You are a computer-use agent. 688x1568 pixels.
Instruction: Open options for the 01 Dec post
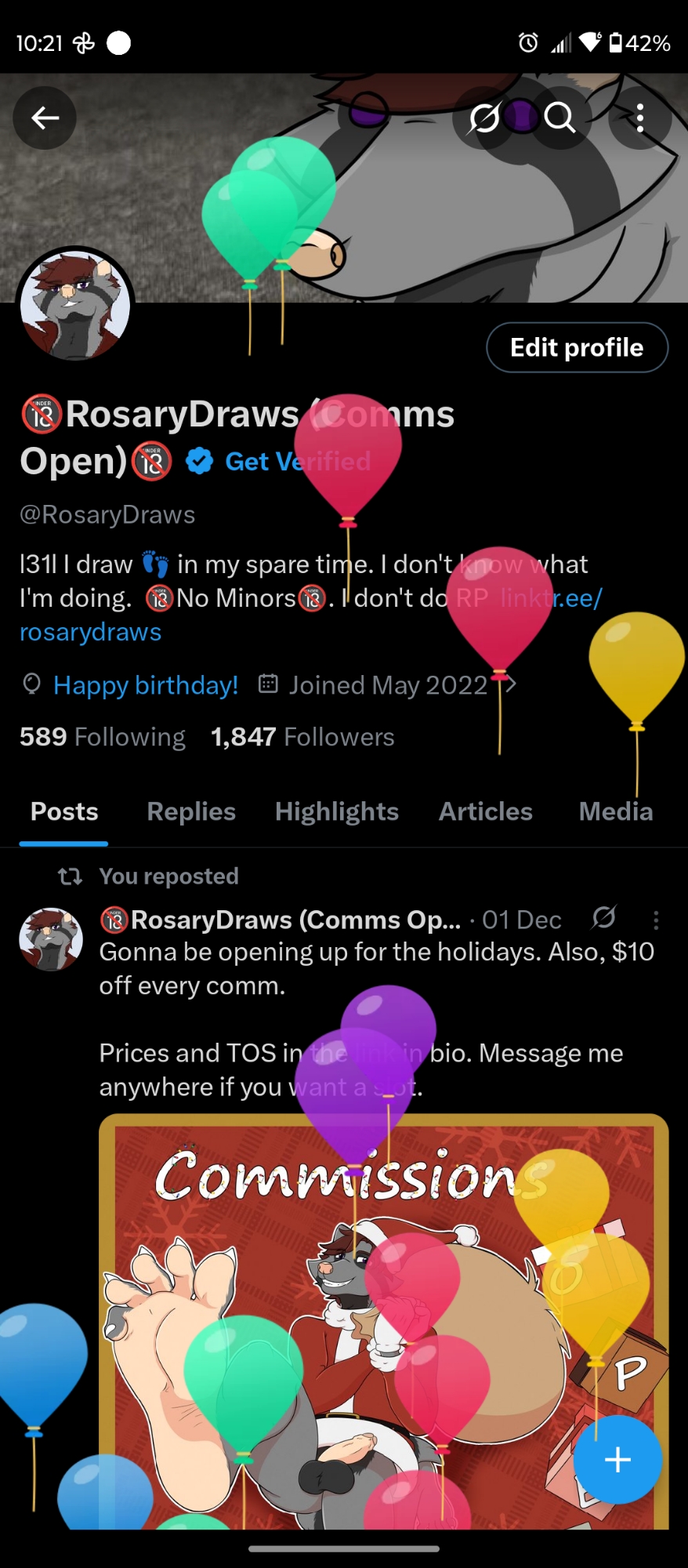[656, 920]
